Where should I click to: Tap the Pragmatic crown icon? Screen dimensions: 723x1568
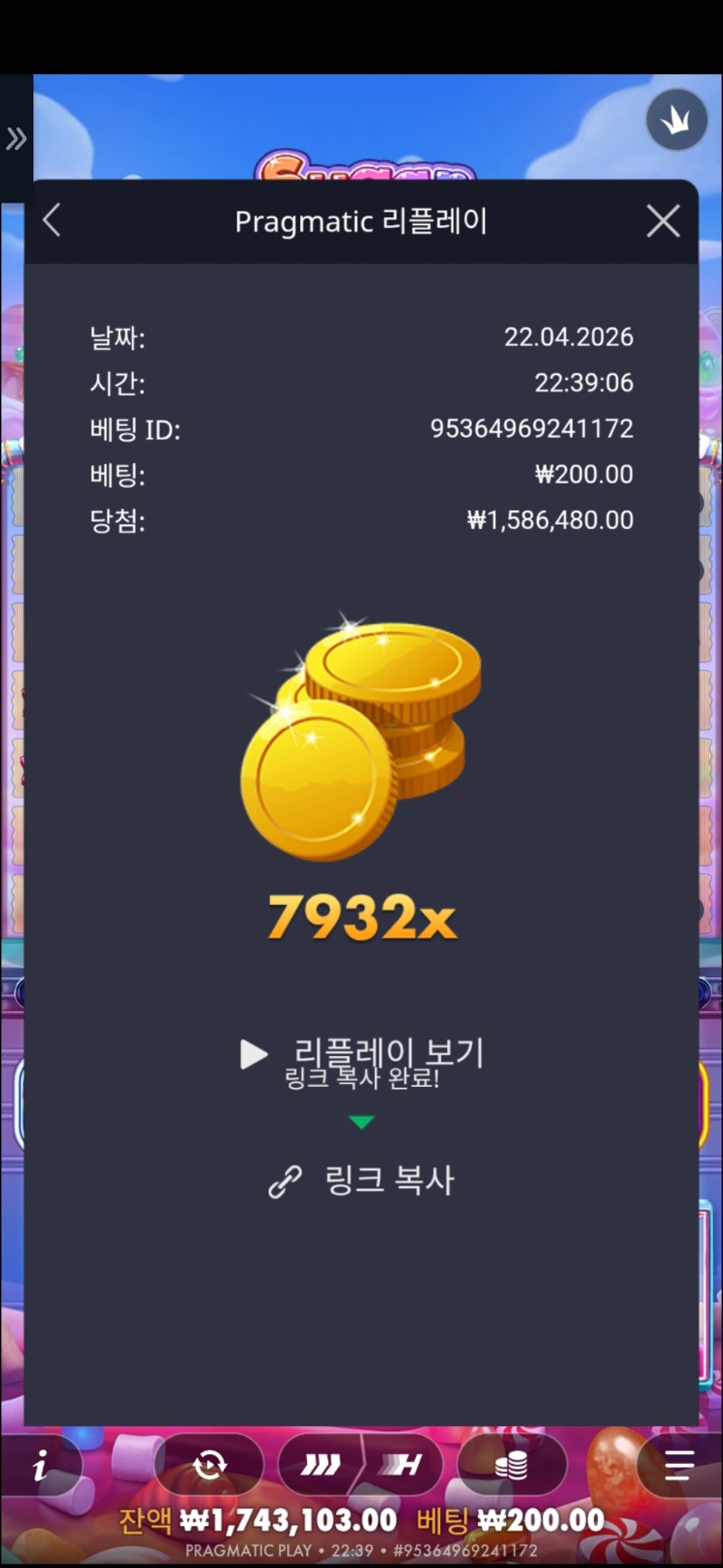[676, 120]
